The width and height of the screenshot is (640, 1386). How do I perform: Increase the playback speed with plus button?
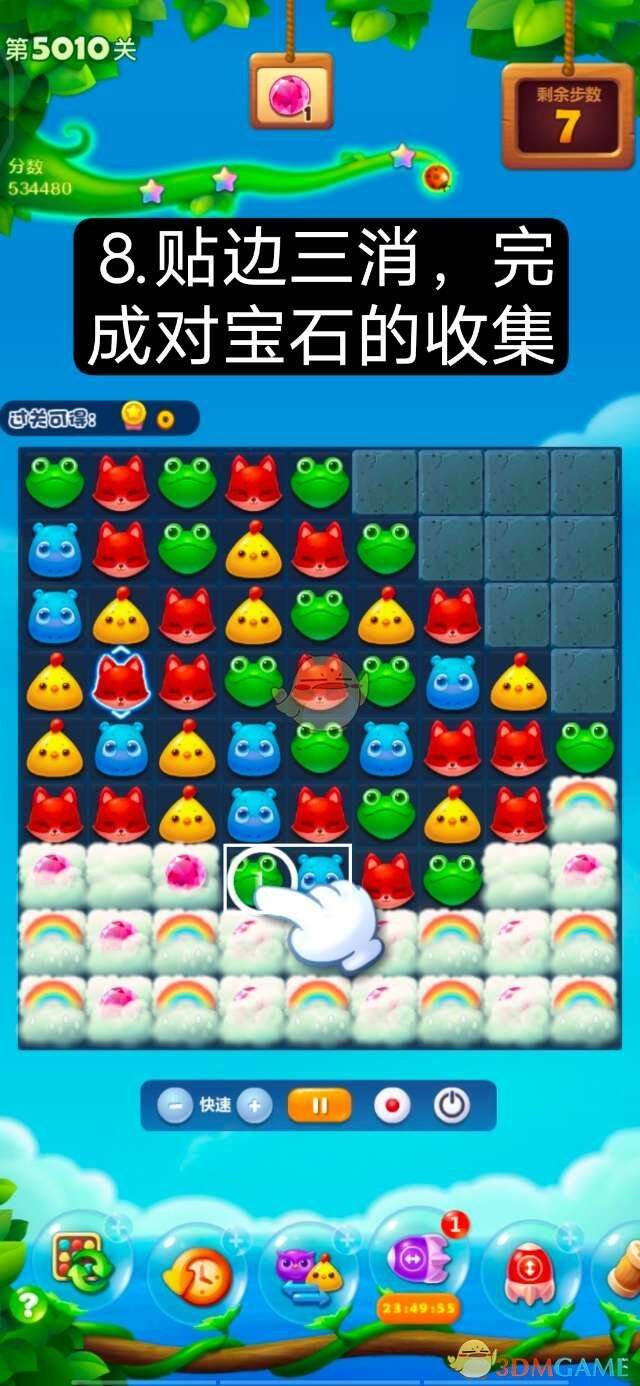[254, 1106]
